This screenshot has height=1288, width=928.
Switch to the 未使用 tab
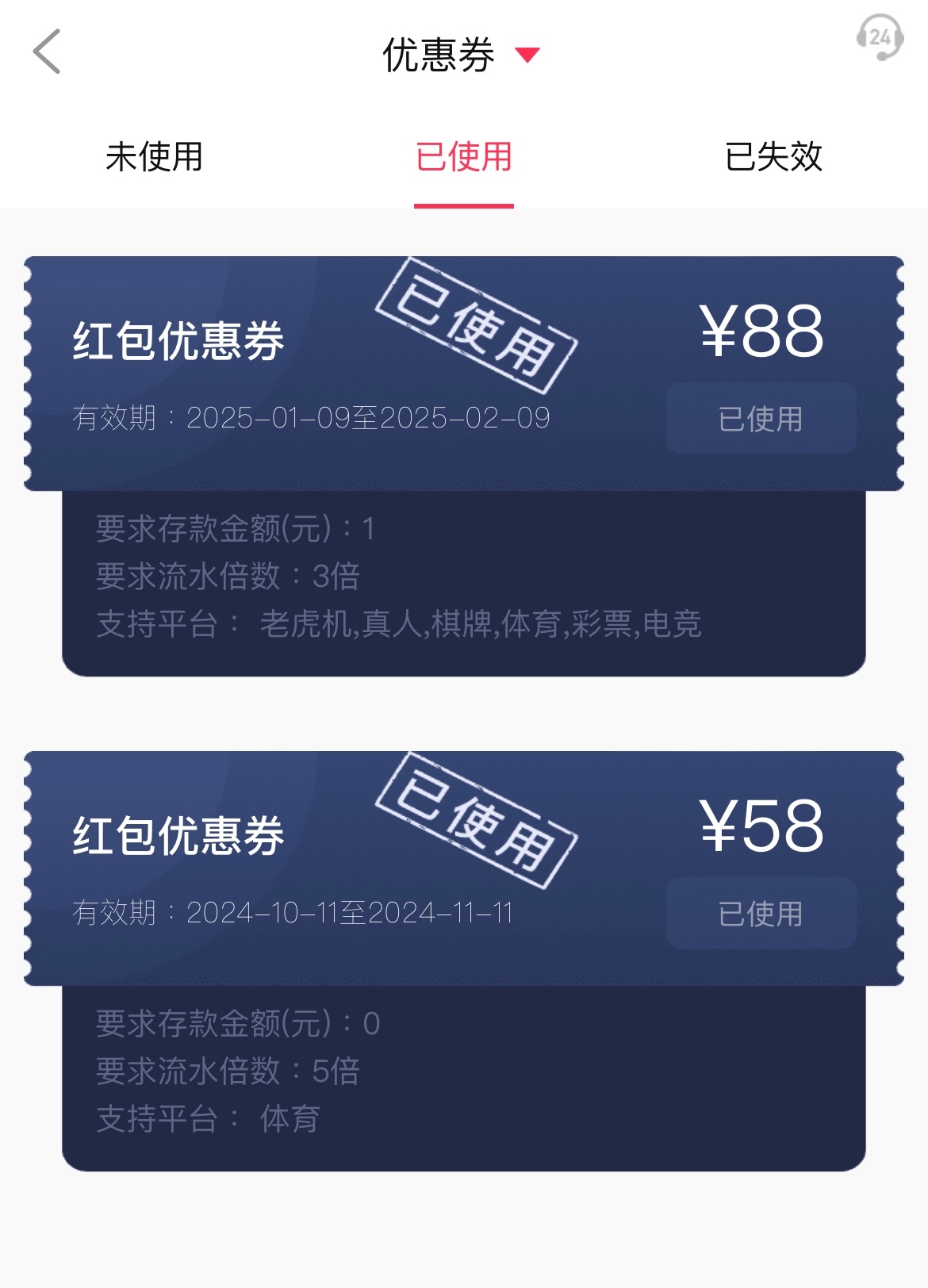[154, 157]
